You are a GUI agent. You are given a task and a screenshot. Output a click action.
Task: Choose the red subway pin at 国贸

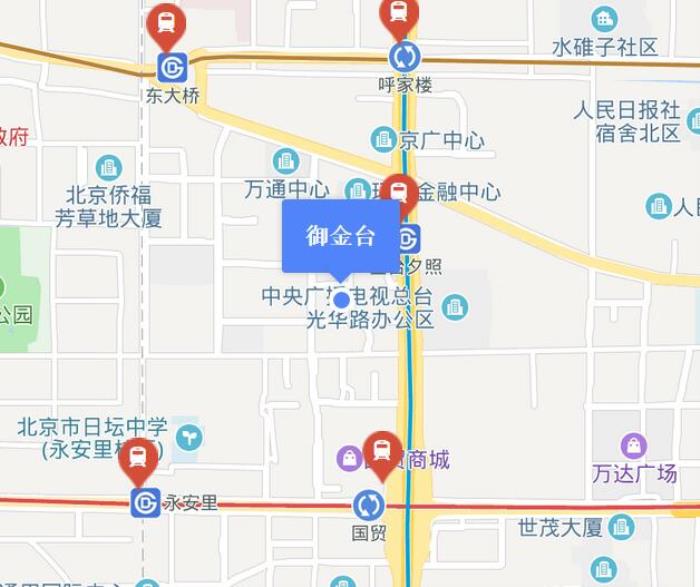(381, 452)
